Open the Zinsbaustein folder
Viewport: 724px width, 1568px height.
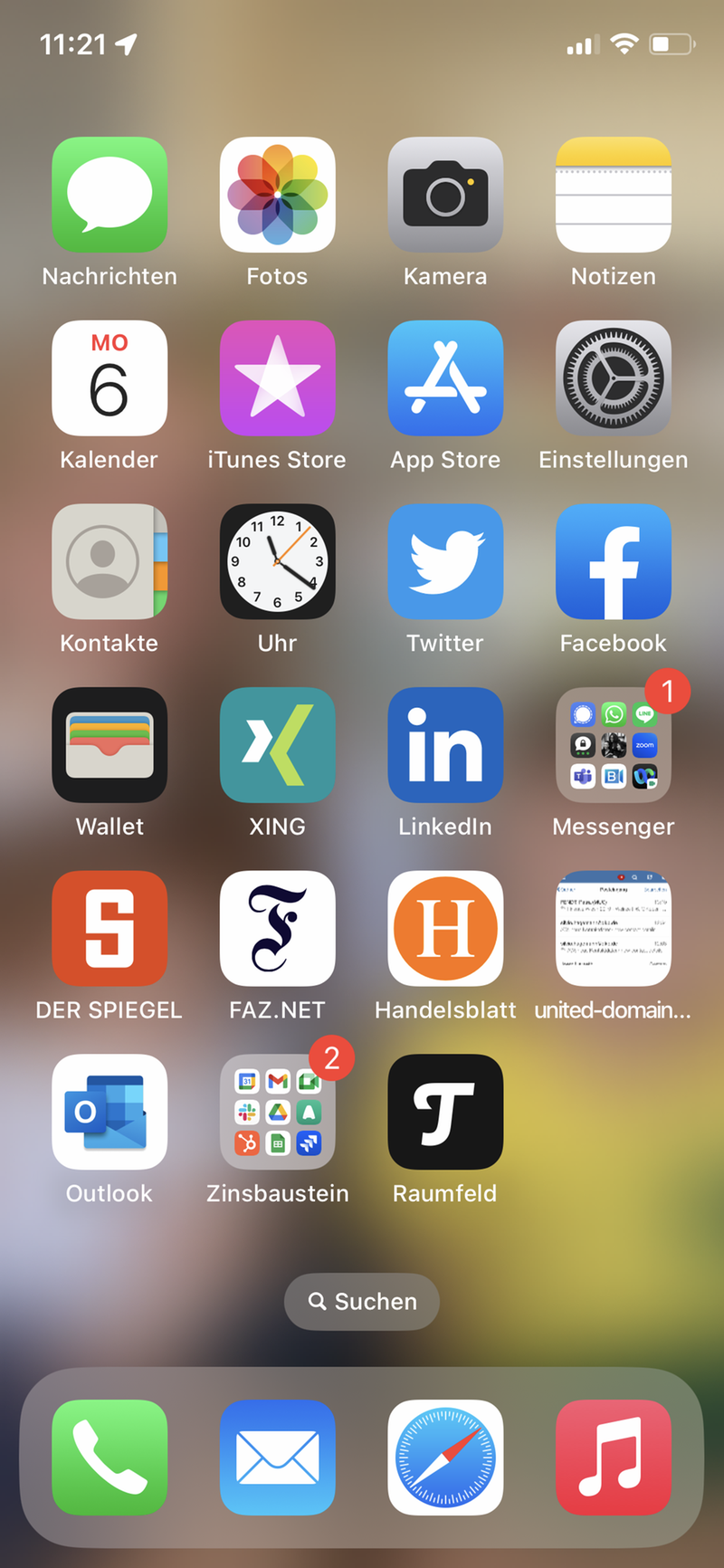tap(278, 1112)
